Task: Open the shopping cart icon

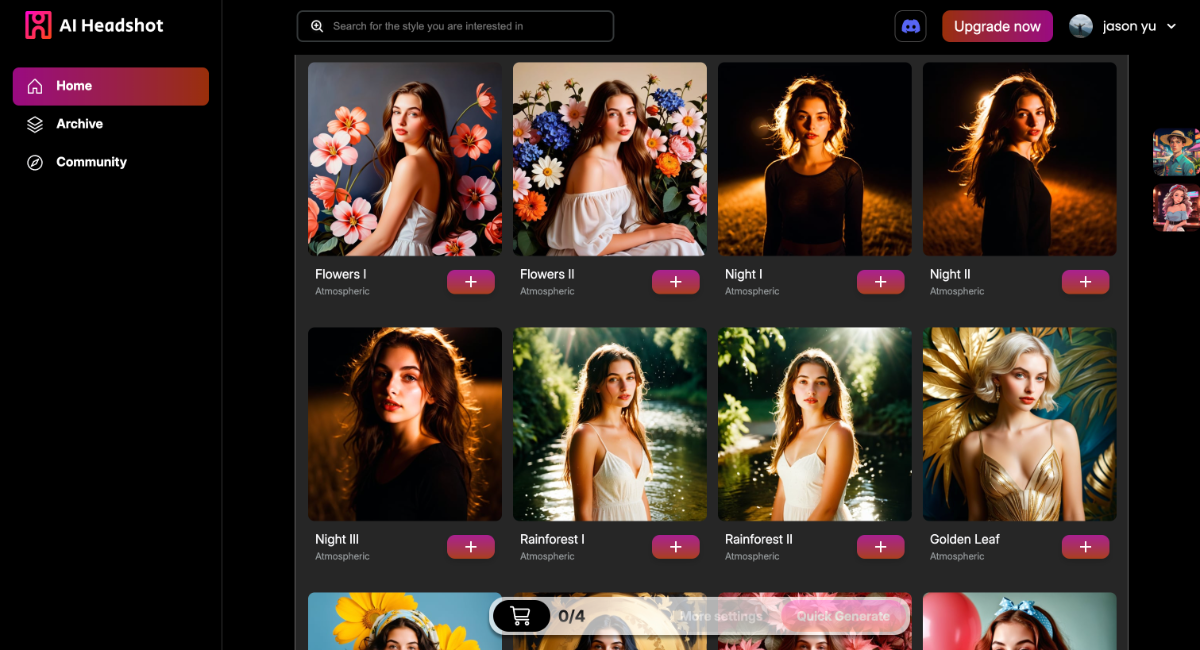Action: (521, 616)
